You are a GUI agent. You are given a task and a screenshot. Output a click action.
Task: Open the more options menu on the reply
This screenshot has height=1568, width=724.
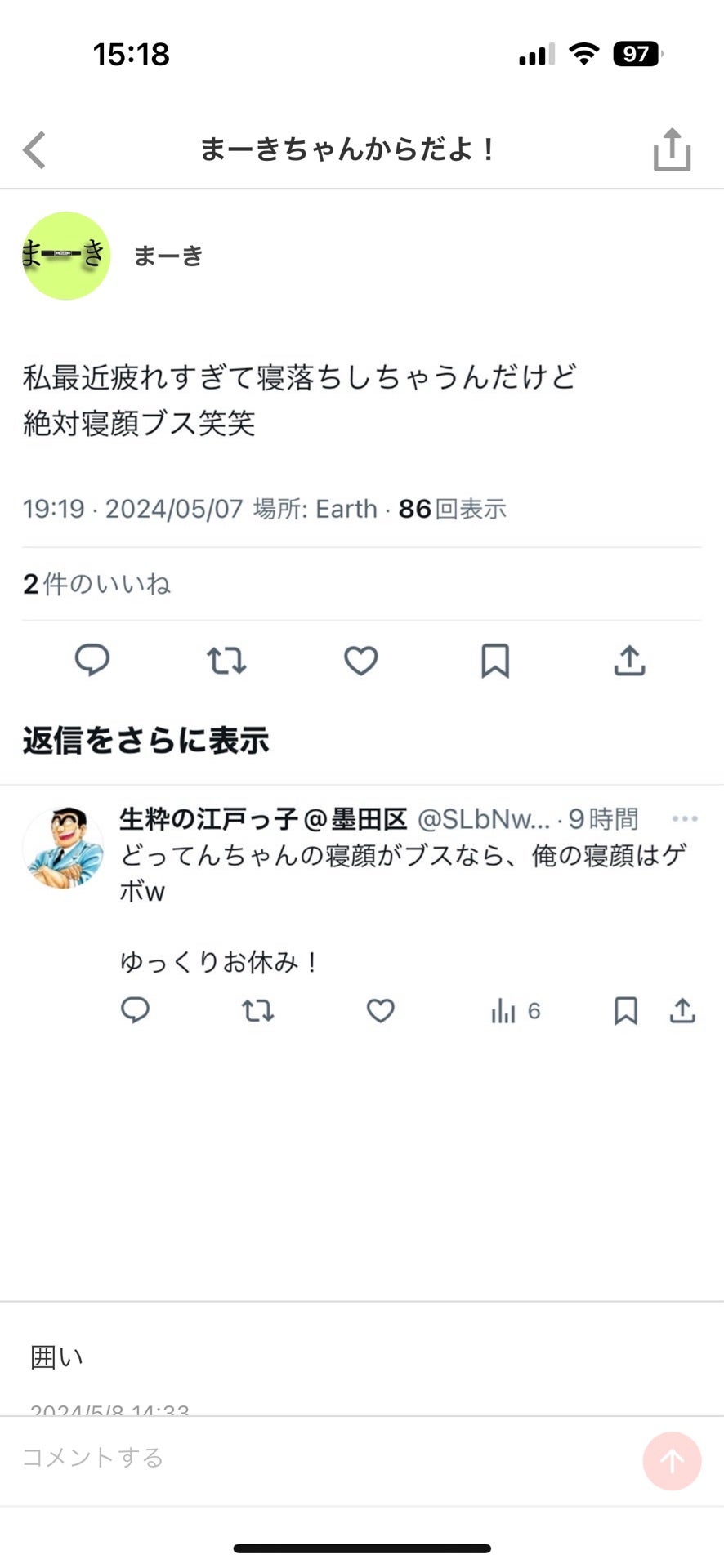click(685, 817)
